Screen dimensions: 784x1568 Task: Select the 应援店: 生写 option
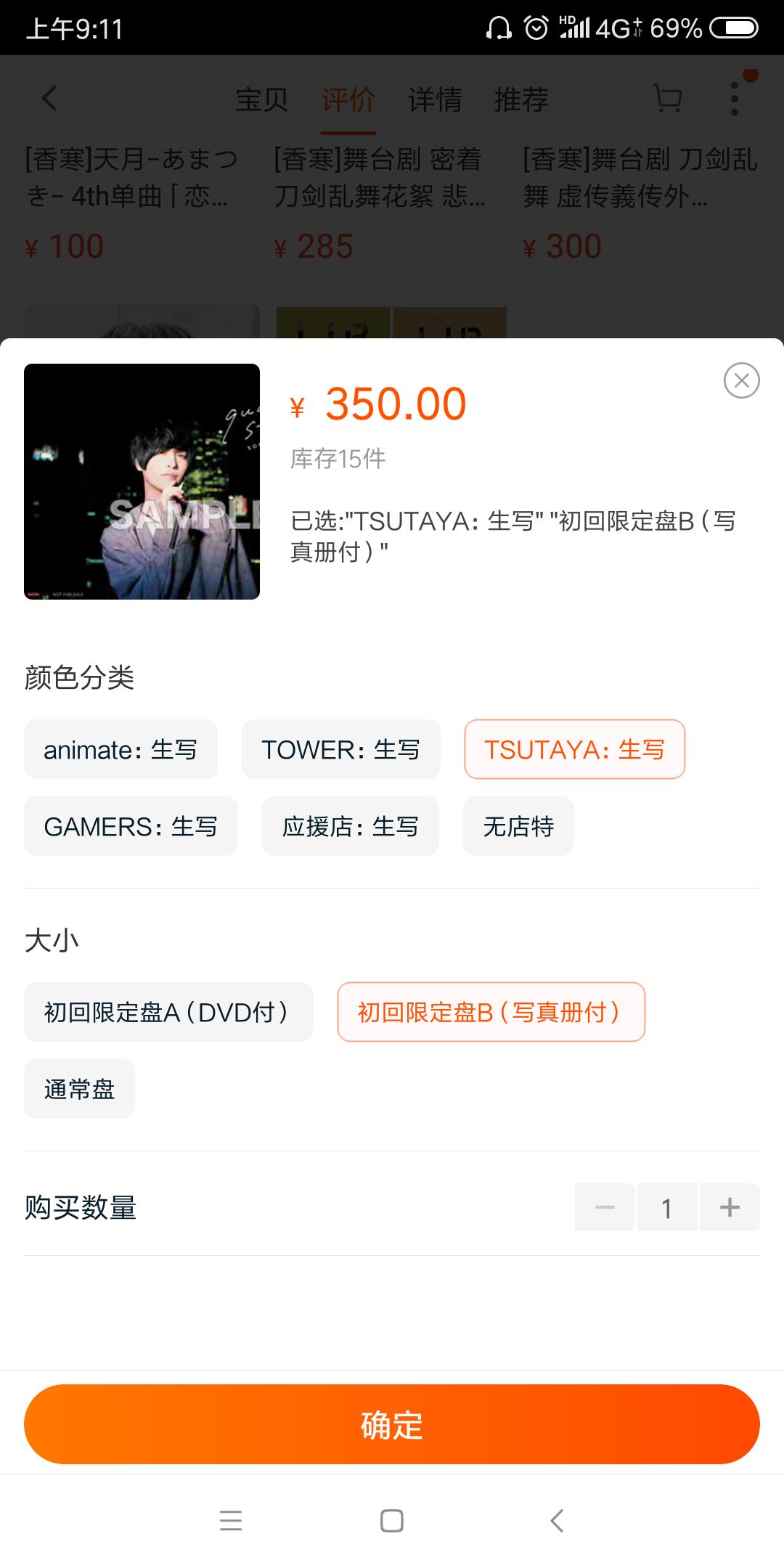pyautogui.click(x=351, y=826)
